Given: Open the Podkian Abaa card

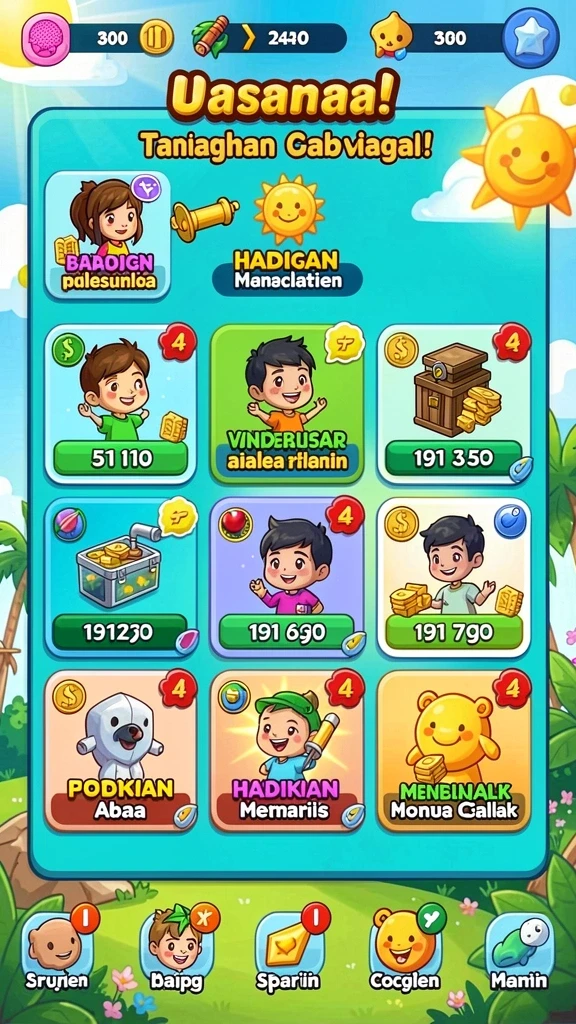Looking at the screenshot, I should tap(121, 750).
